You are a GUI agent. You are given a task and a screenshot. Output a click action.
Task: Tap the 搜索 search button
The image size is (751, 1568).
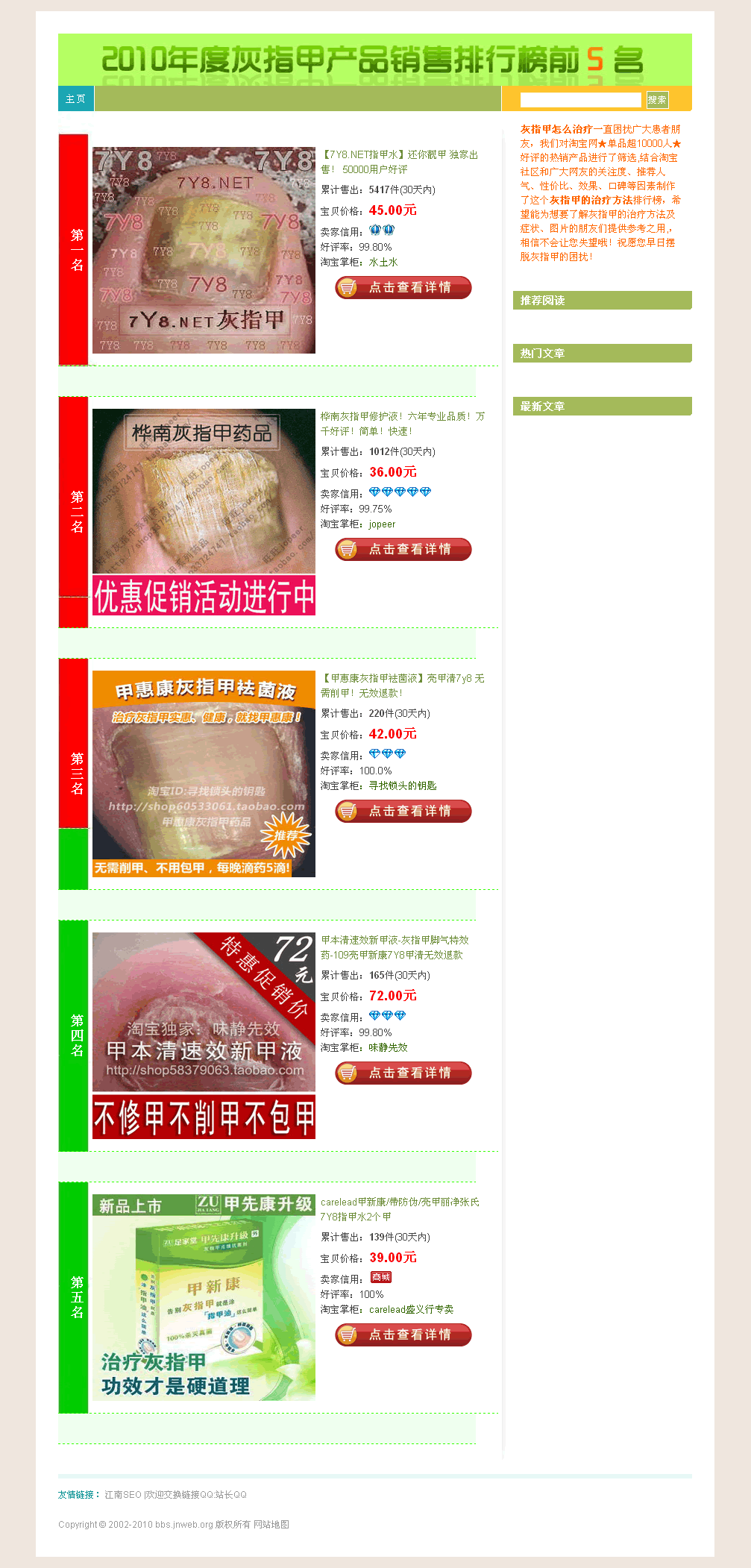click(656, 99)
